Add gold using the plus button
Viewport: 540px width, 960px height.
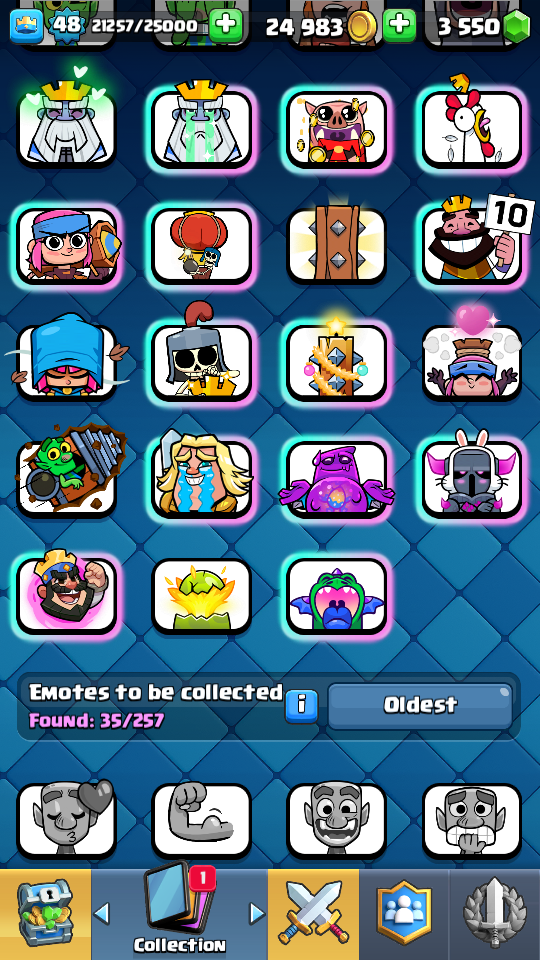tap(399, 25)
